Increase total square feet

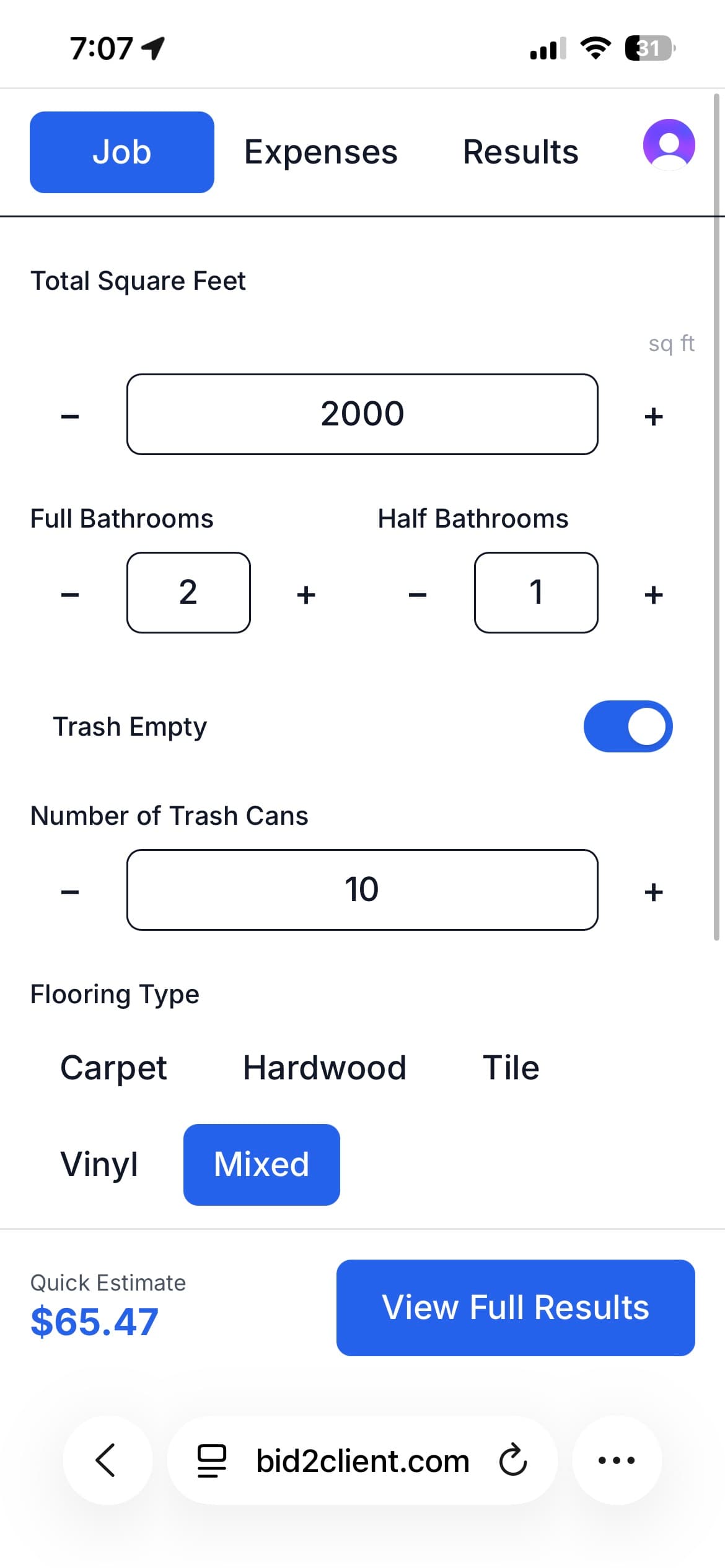[x=653, y=416]
